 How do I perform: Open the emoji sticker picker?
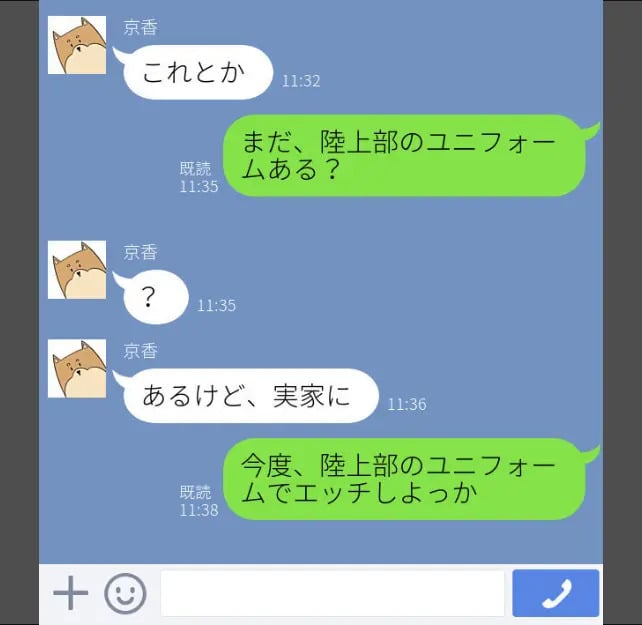coord(125,594)
